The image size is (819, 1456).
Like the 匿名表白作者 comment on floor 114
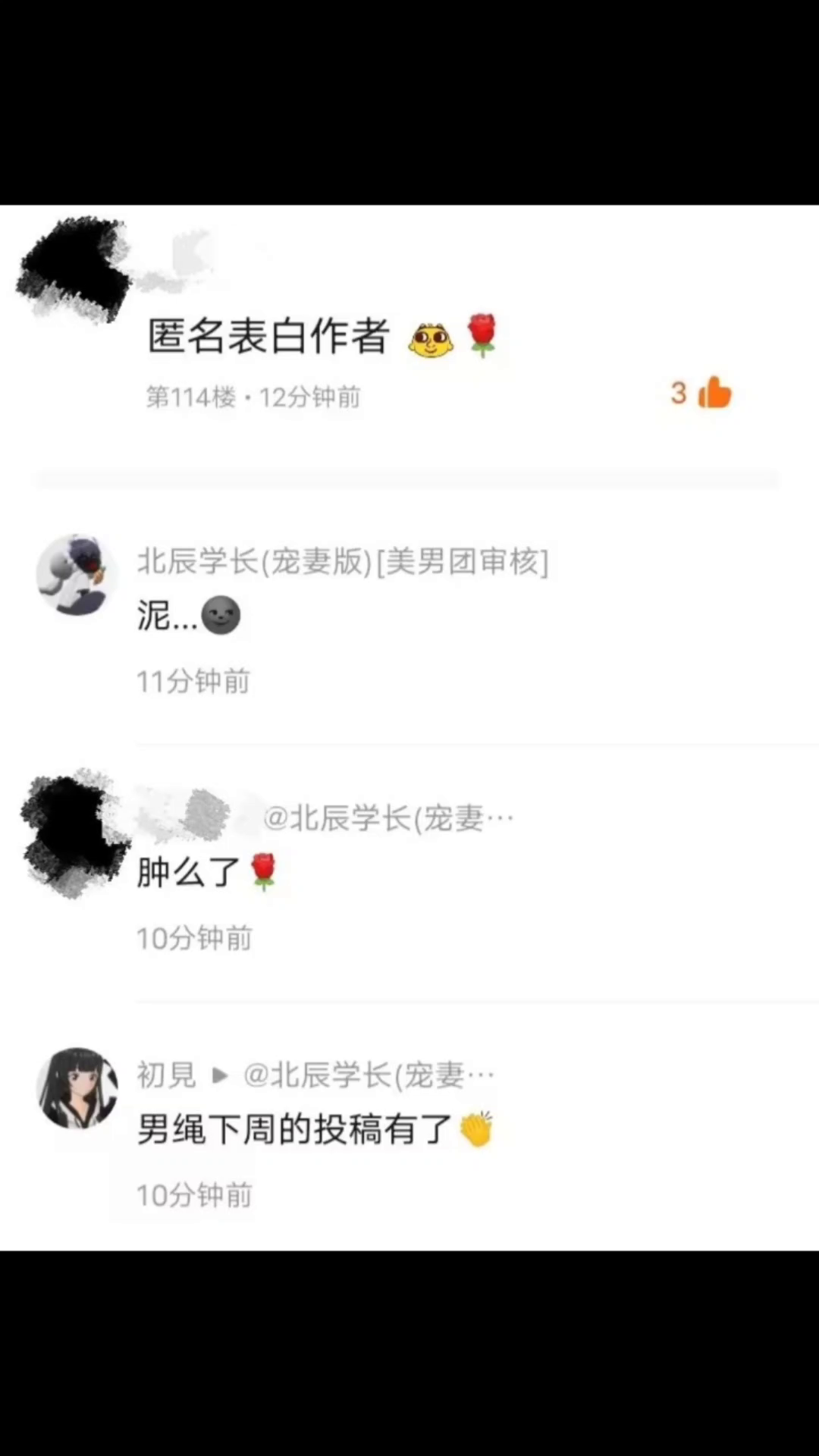tap(714, 393)
